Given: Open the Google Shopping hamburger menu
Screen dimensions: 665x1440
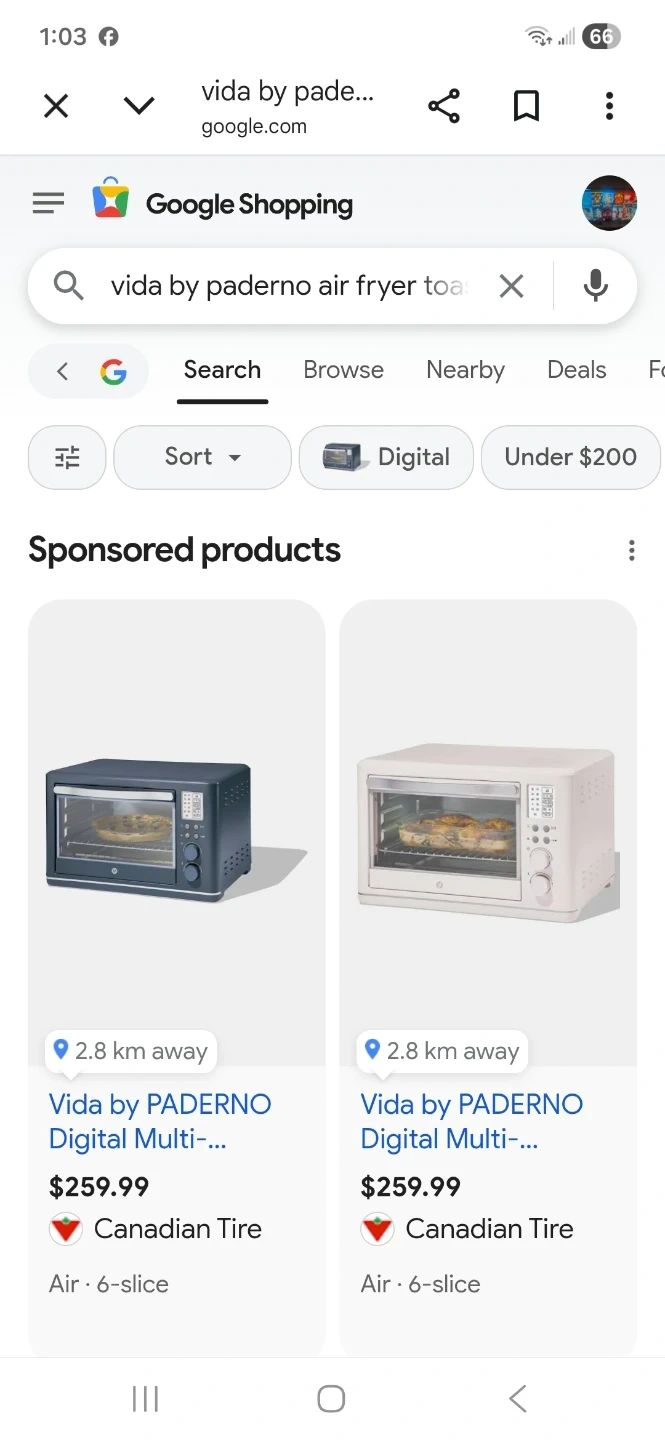Looking at the screenshot, I should click(x=48, y=204).
